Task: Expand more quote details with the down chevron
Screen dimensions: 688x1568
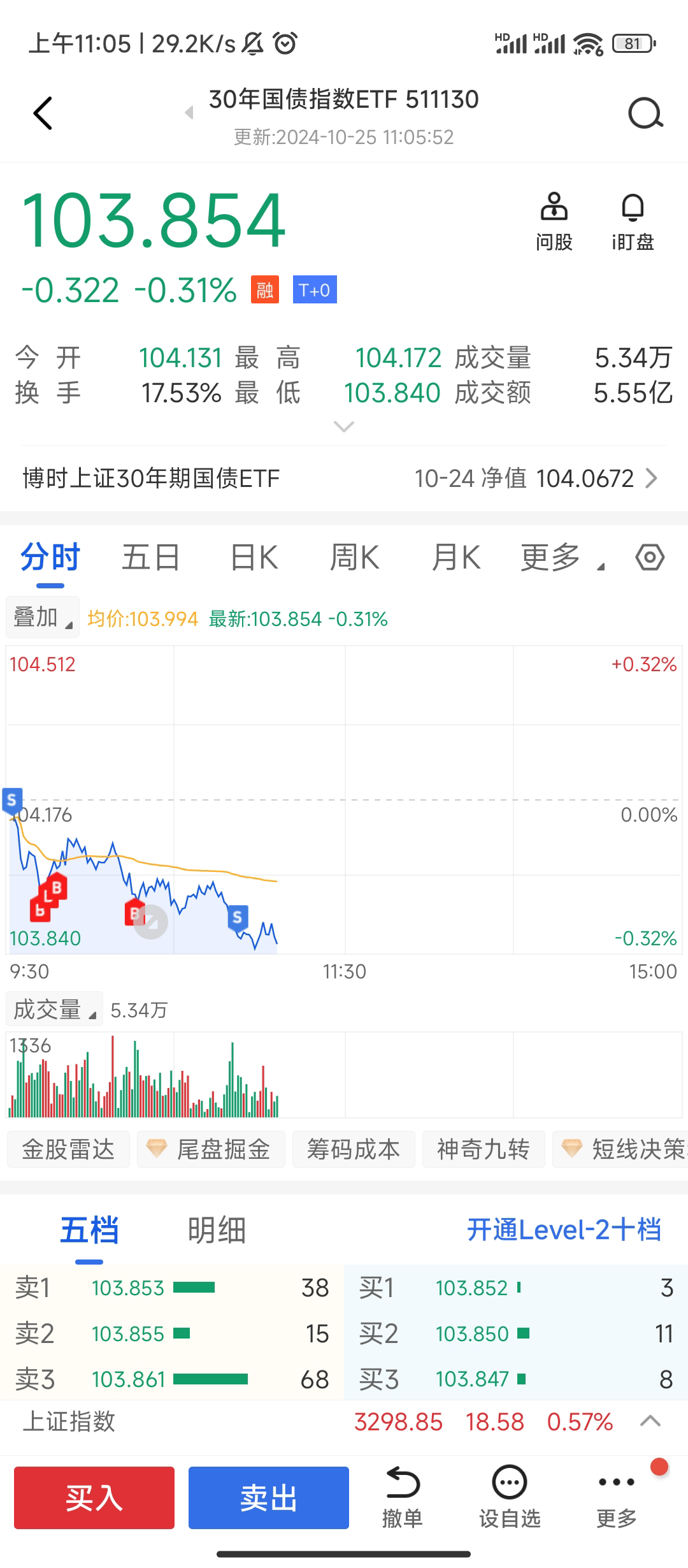Action: (x=344, y=427)
